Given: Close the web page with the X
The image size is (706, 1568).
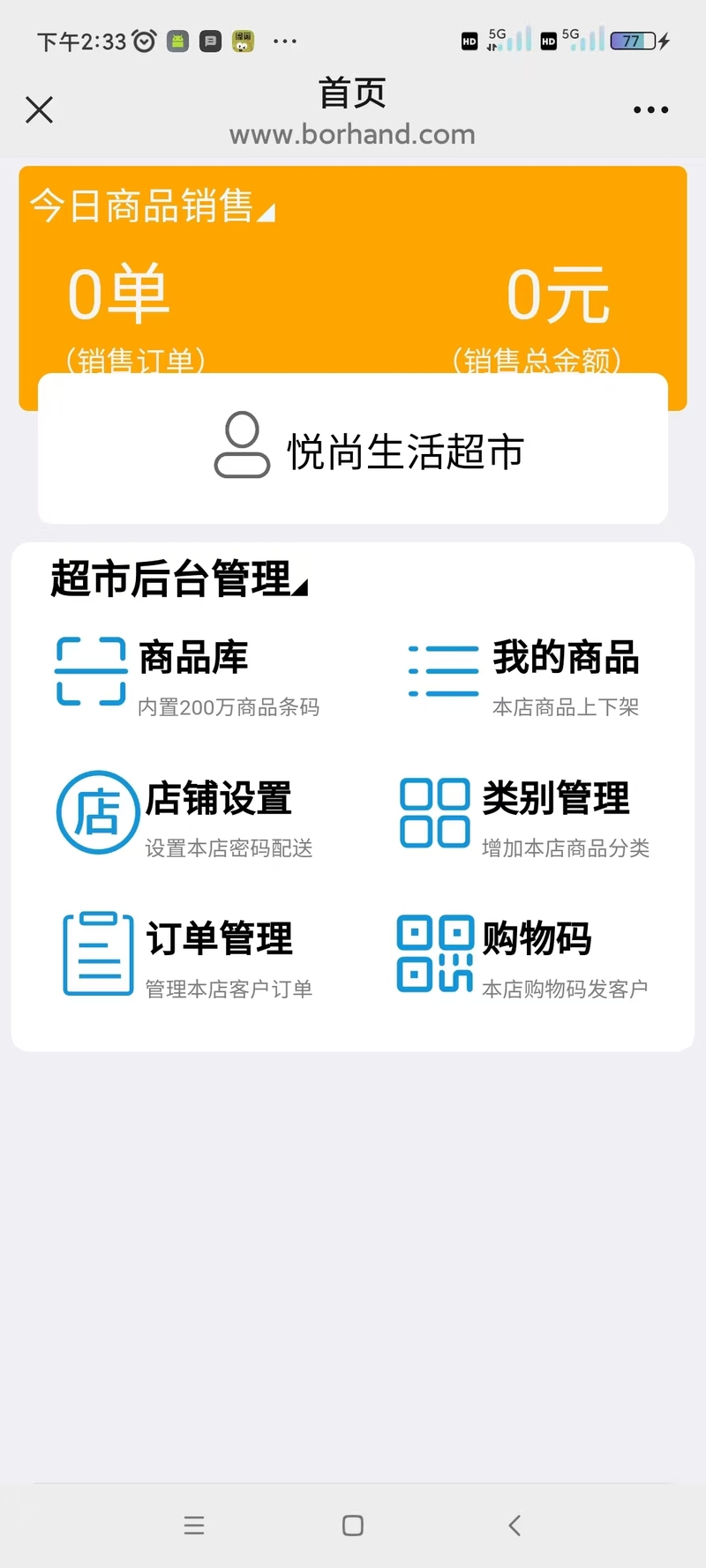Looking at the screenshot, I should coord(39,110).
